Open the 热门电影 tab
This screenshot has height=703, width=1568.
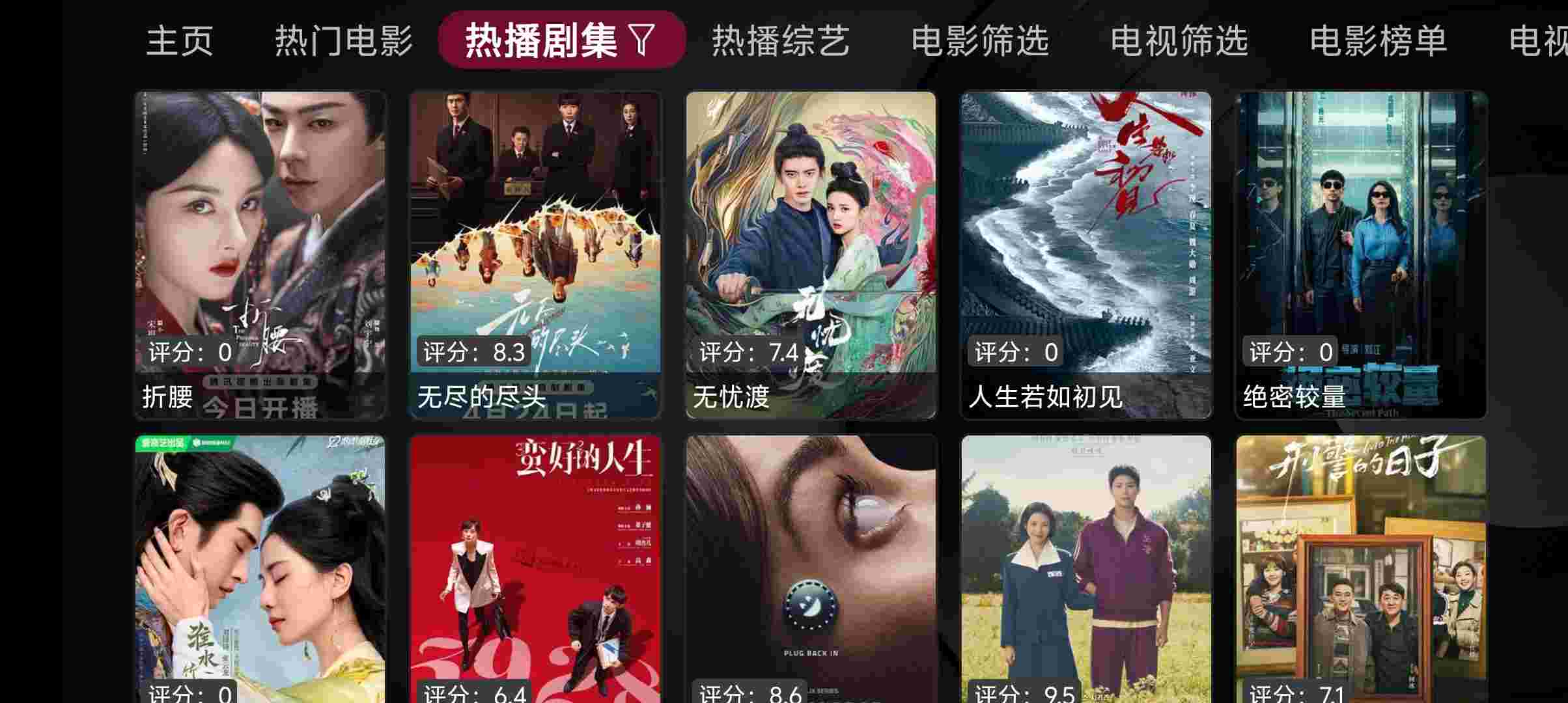pos(343,41)
